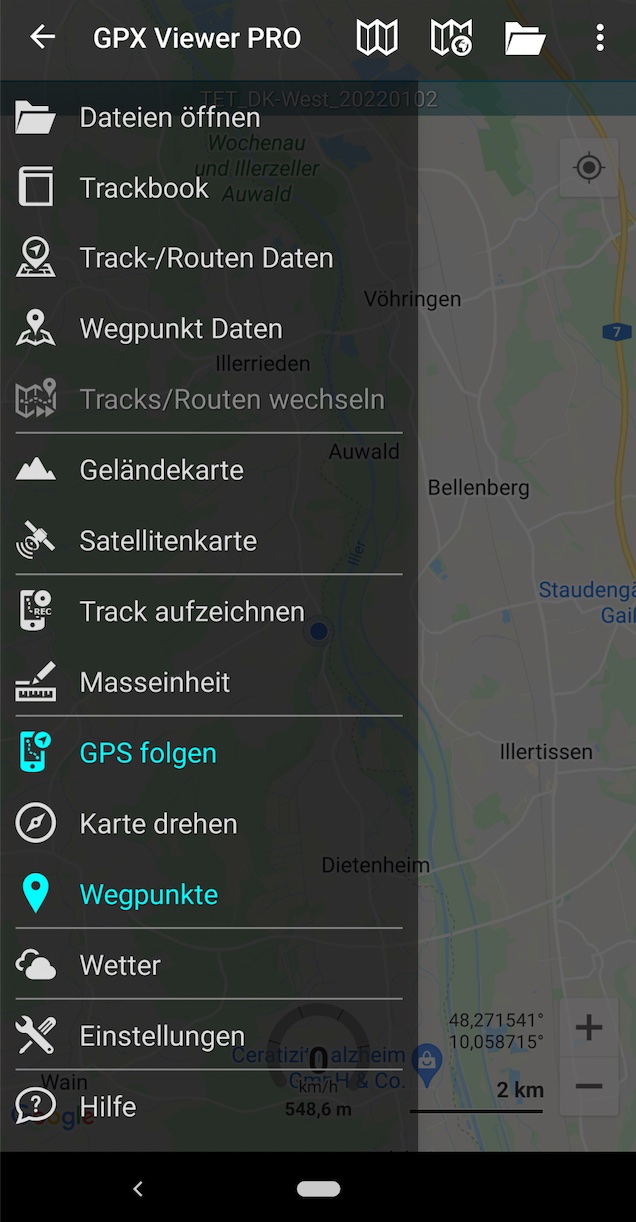Screen dimensions: 636x1222
Task: Toggle Karte drehen
Action: [158, 824]
